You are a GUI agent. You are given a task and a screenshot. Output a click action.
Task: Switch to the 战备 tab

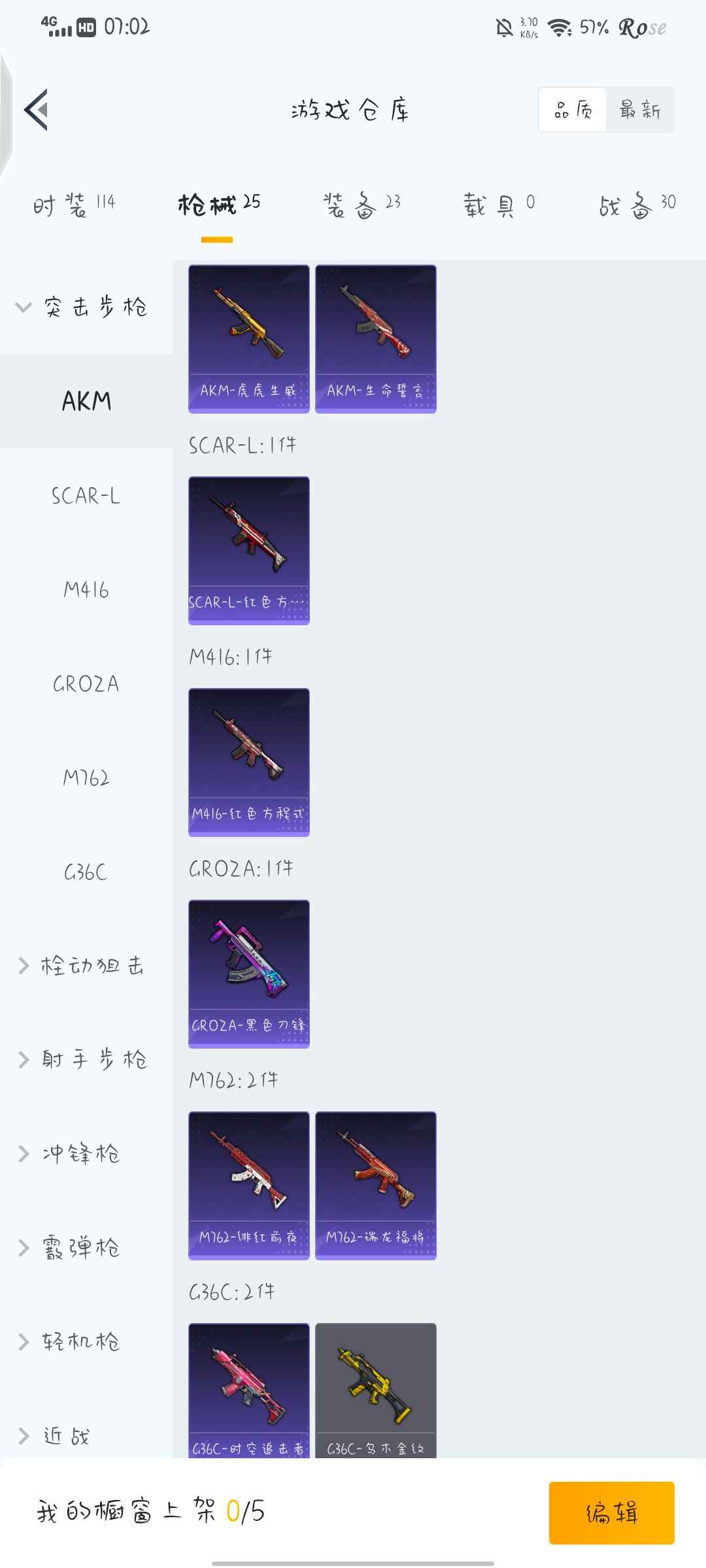[637, 206]
